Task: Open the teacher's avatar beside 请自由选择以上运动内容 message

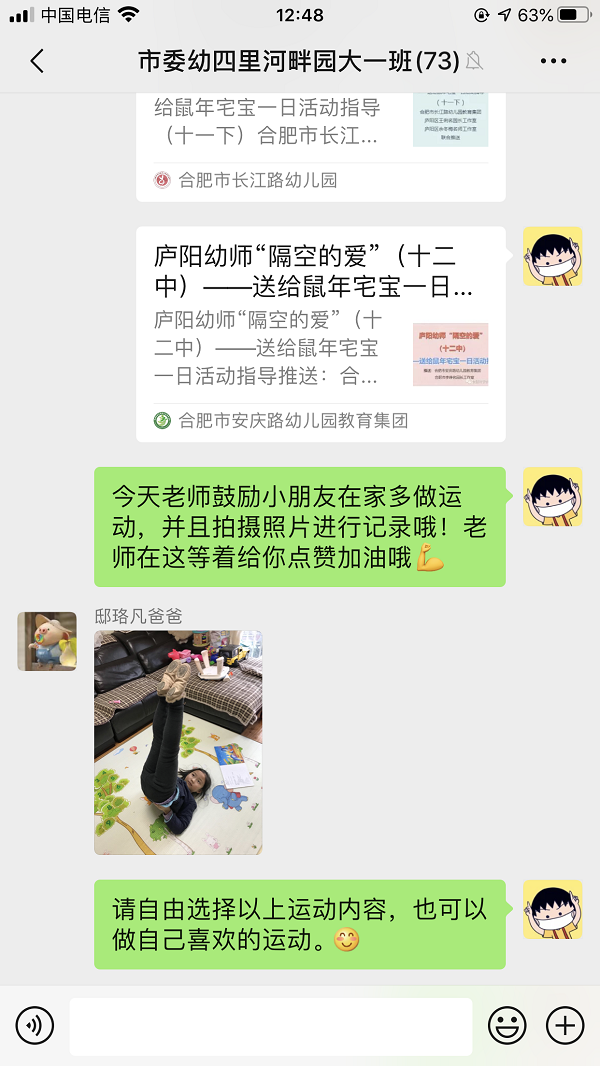Action: coord(552,909)
